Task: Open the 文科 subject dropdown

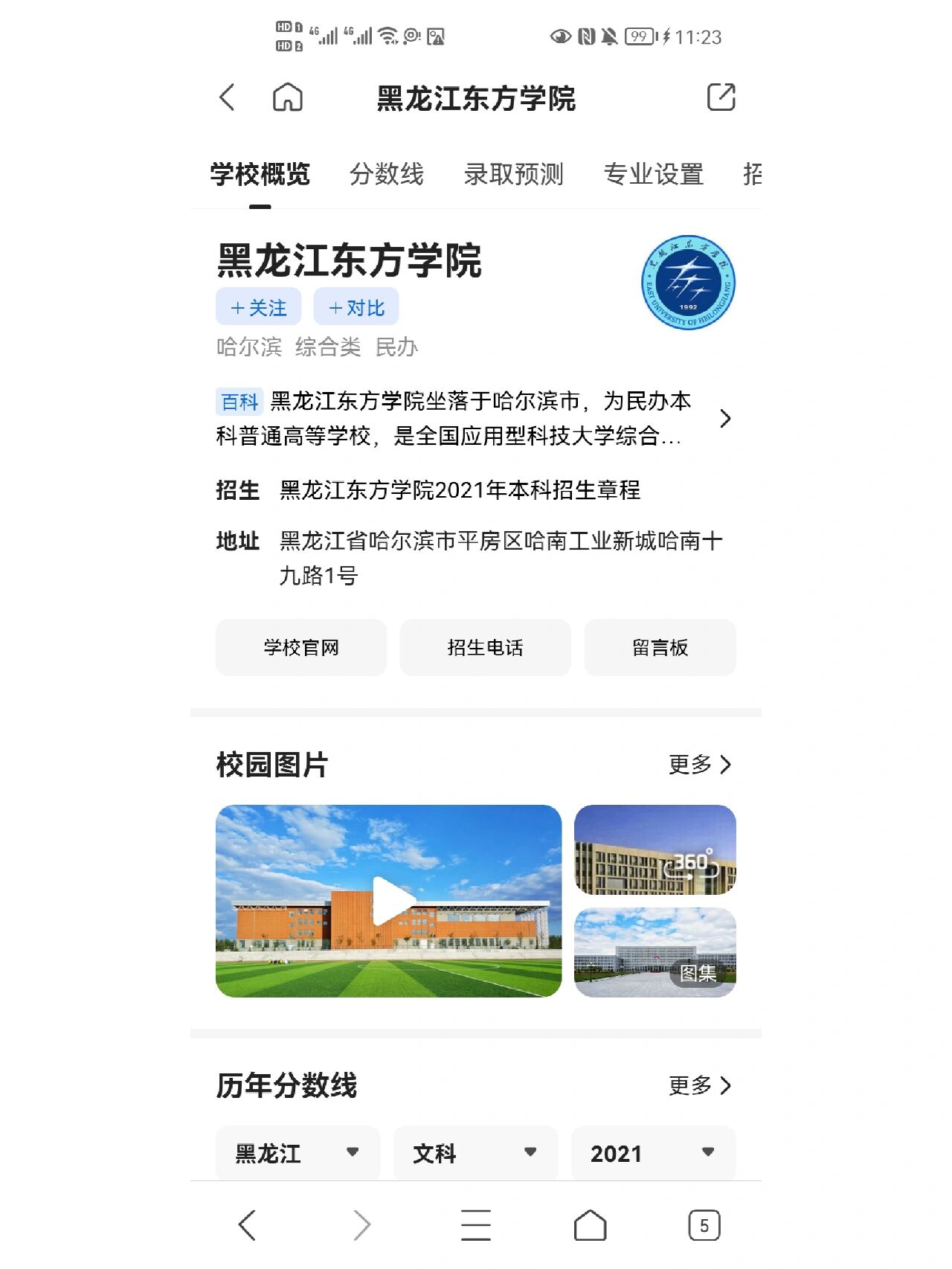Action: tap(474, 1153)
